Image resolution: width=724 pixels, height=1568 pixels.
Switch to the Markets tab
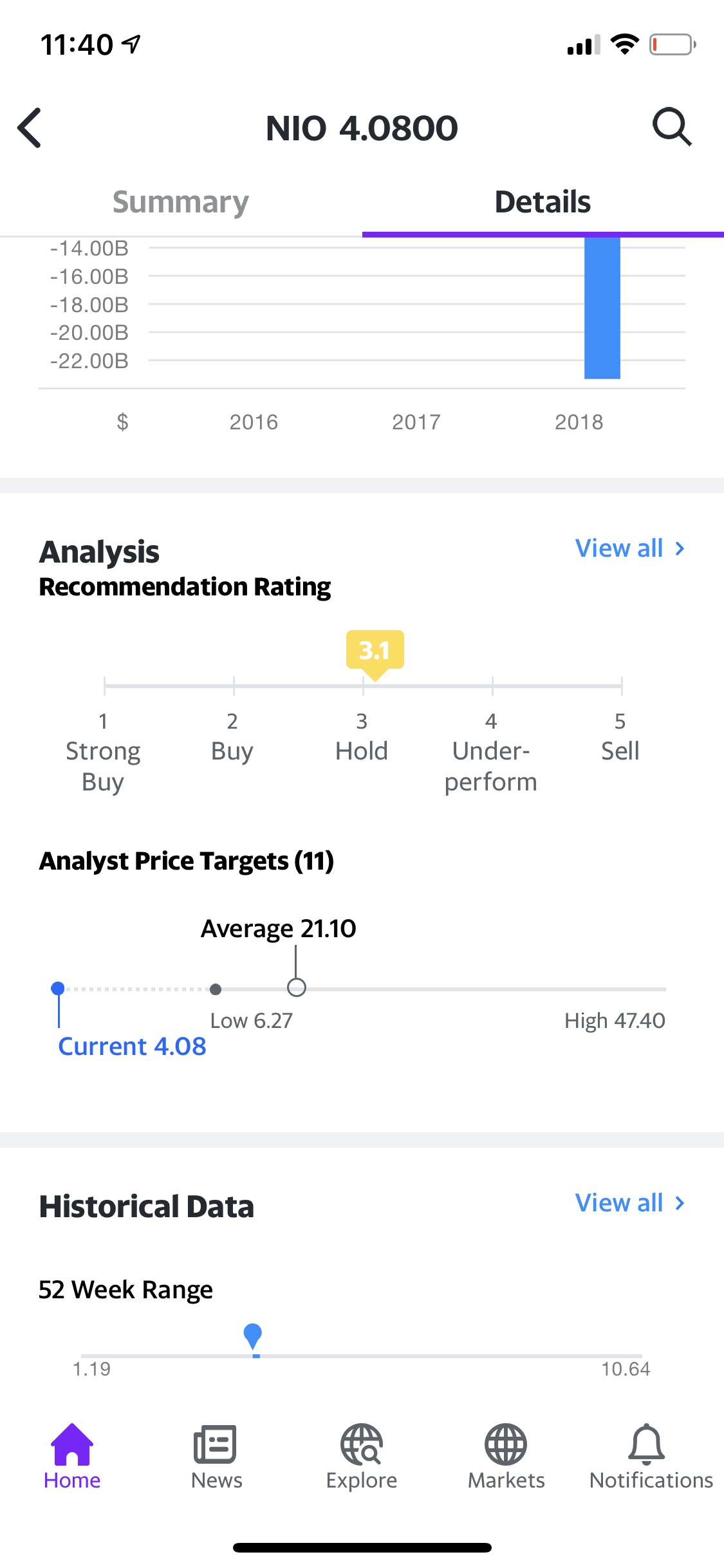coord(506,1457)
